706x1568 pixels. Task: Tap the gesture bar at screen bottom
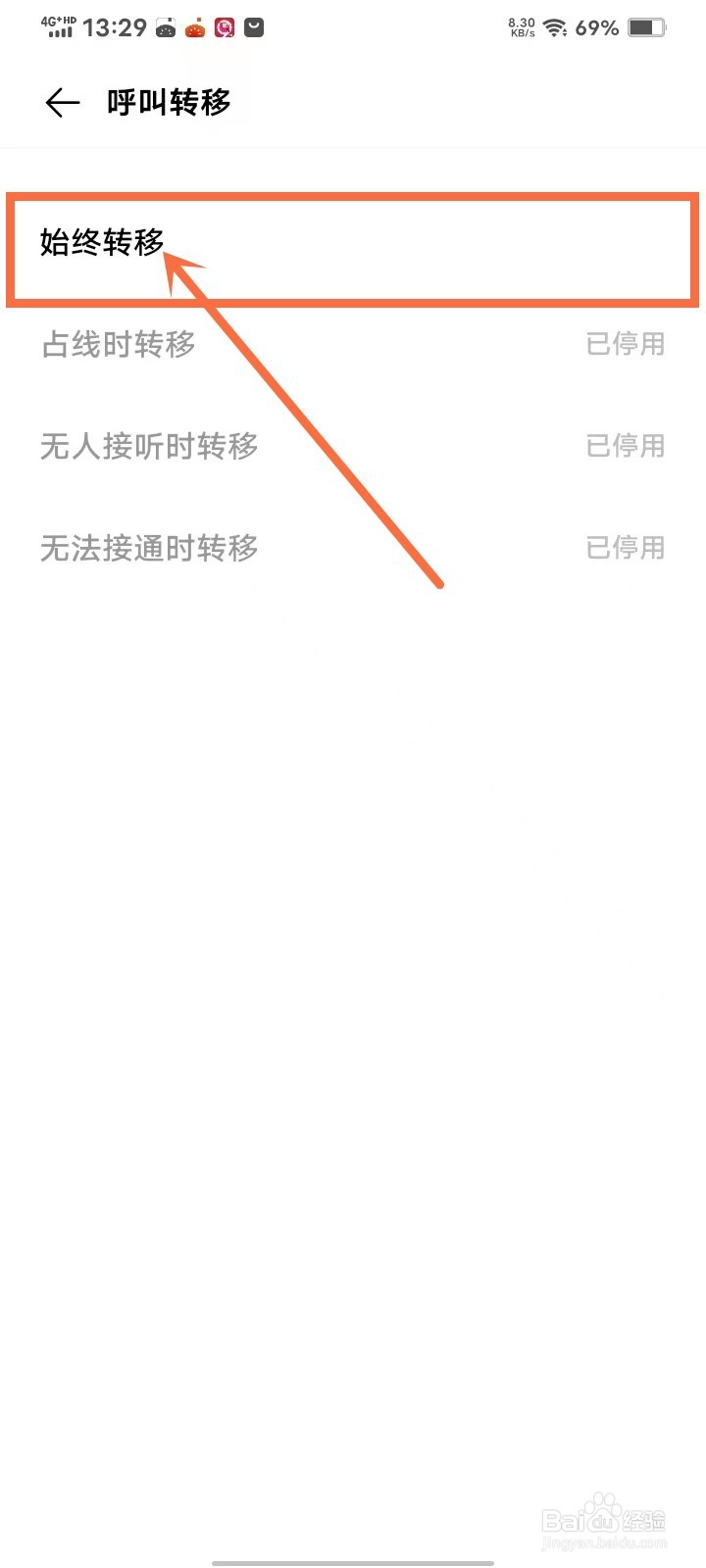click(x=353, y=1559)
